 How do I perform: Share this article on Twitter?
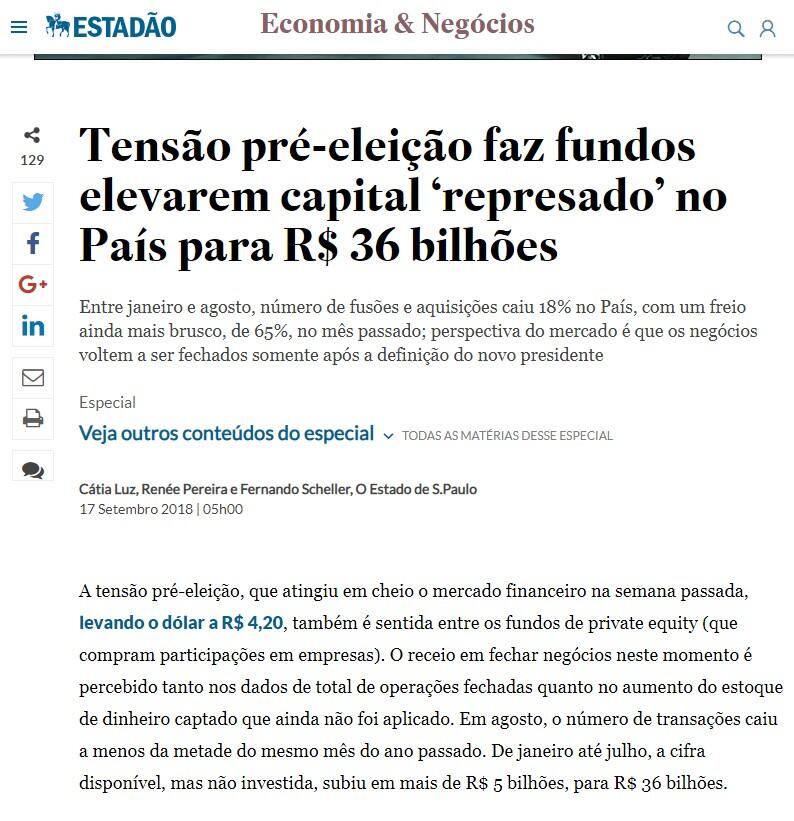click(x=33, y=202)
